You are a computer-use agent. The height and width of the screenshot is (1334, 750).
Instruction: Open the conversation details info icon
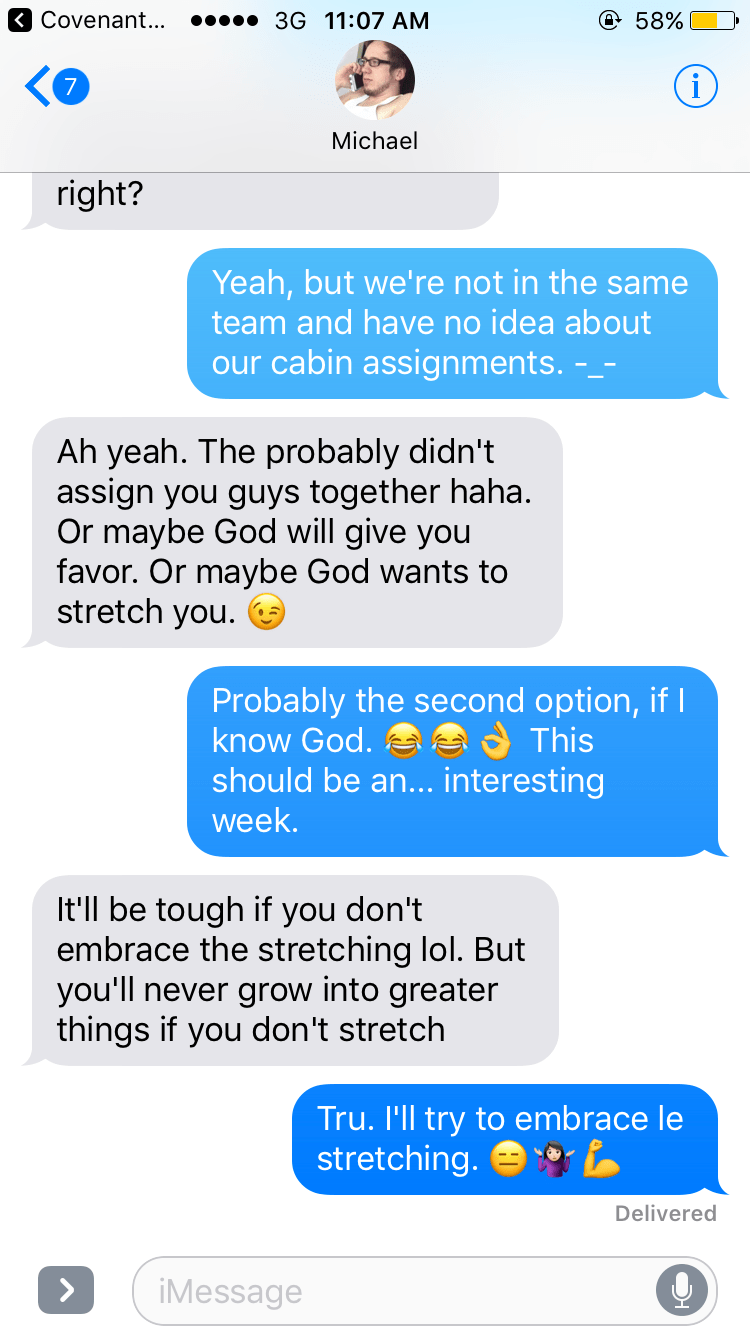point(696,88)
